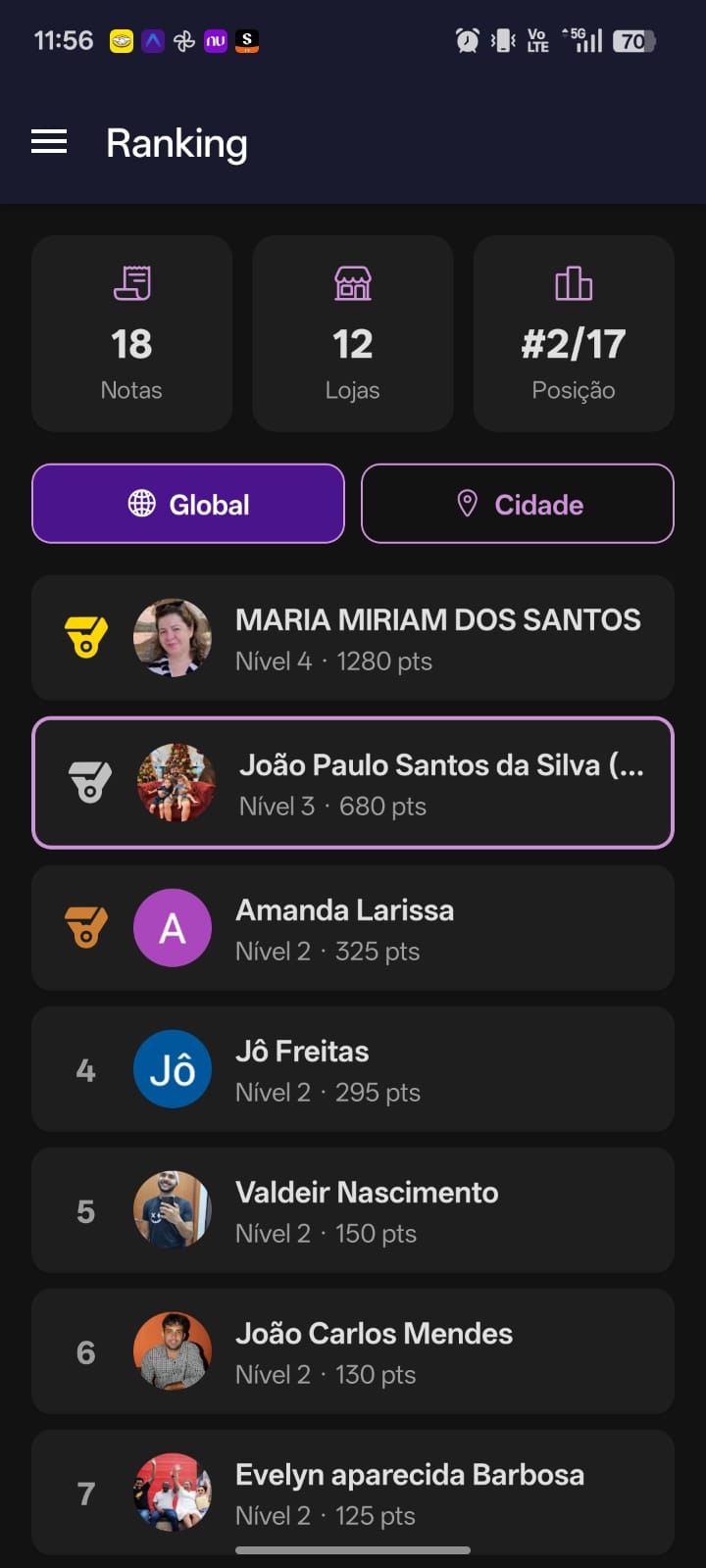706x1568 pixels.
Task: Expand the 18 Notas stat card
Action: coord(131,334)
